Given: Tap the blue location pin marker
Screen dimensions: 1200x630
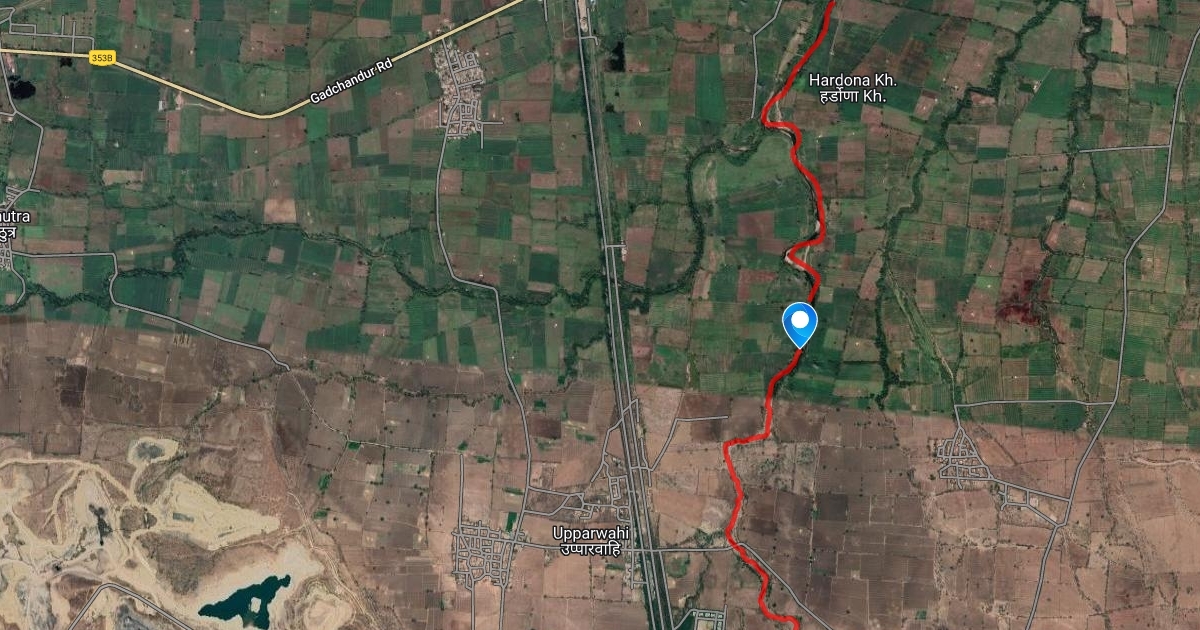Looking at the screenshot, I should click(799, 325).
